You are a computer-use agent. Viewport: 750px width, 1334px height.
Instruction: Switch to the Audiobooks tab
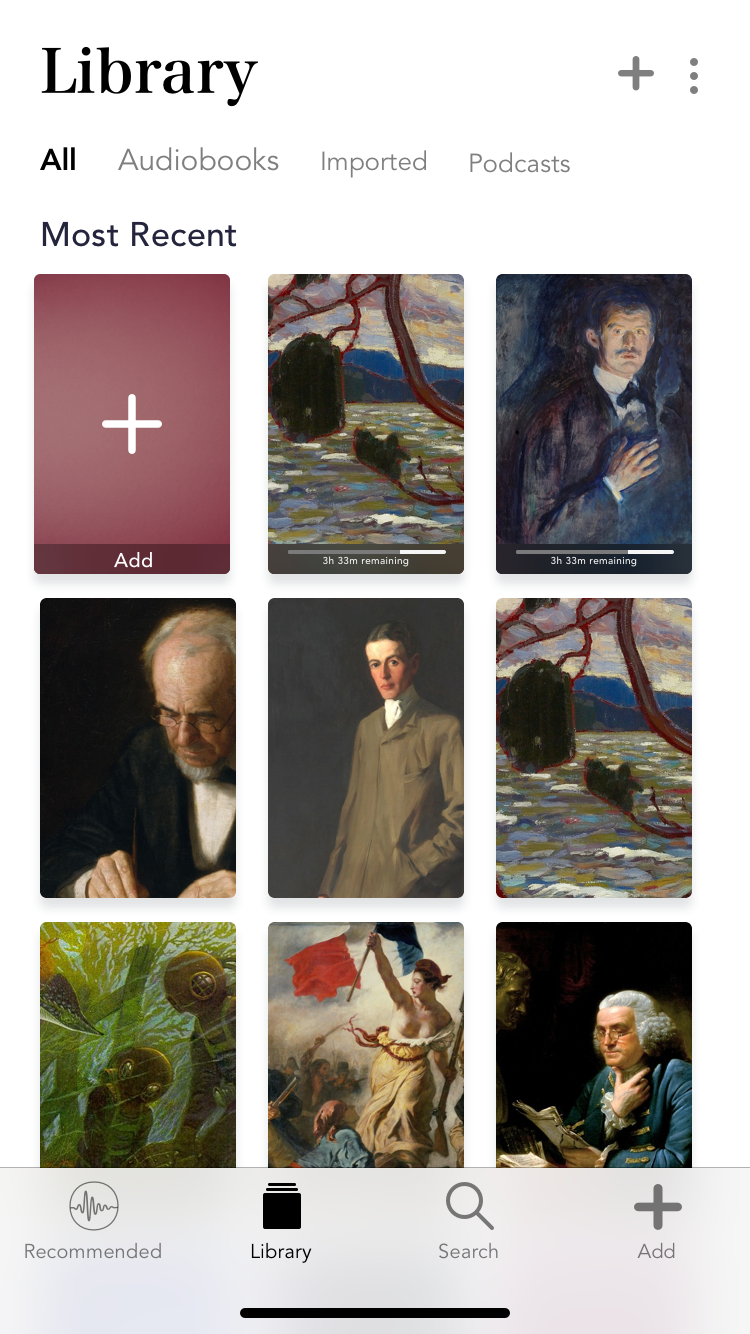click(x=198, y=161)
